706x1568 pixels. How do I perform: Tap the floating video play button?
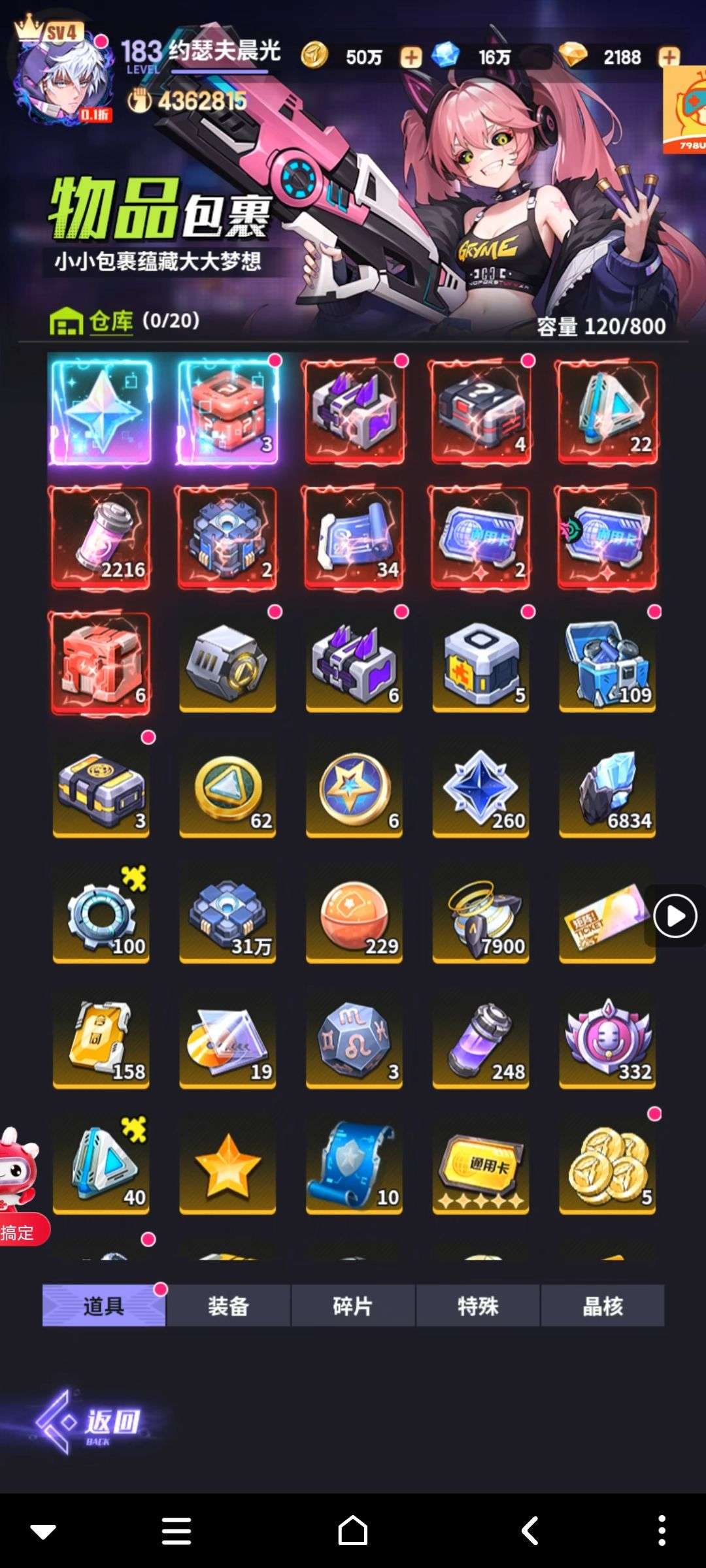675,916
